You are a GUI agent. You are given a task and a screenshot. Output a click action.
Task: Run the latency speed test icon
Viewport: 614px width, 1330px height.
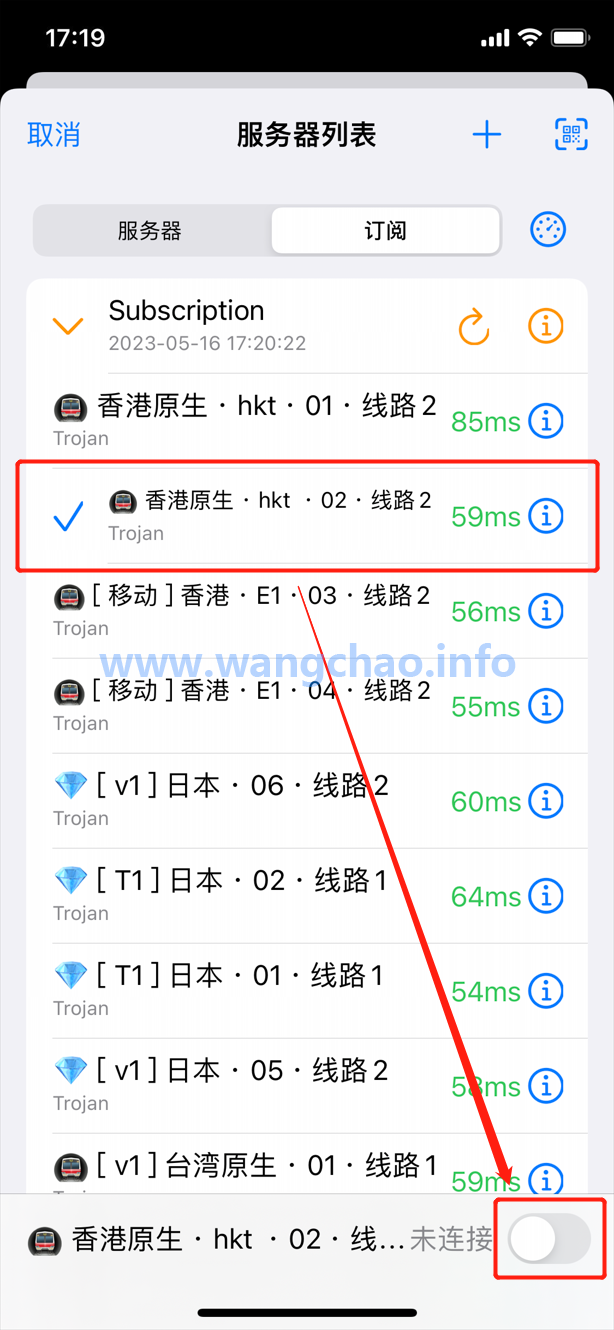click(547, 230)
